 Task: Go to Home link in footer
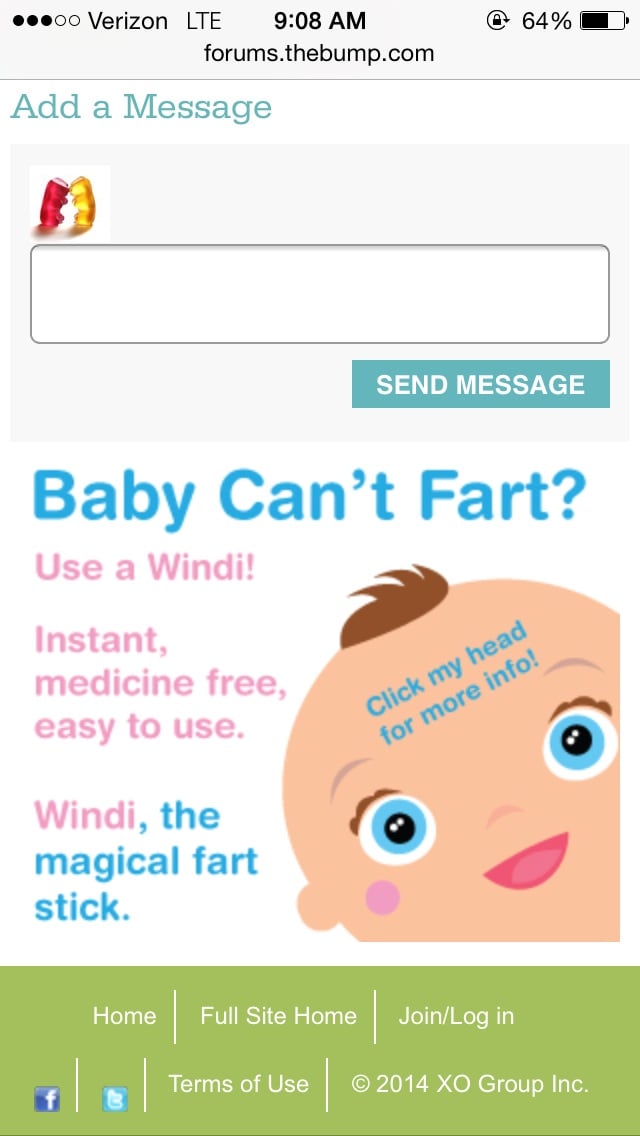pyautogui.click(x=124, y=1016)
